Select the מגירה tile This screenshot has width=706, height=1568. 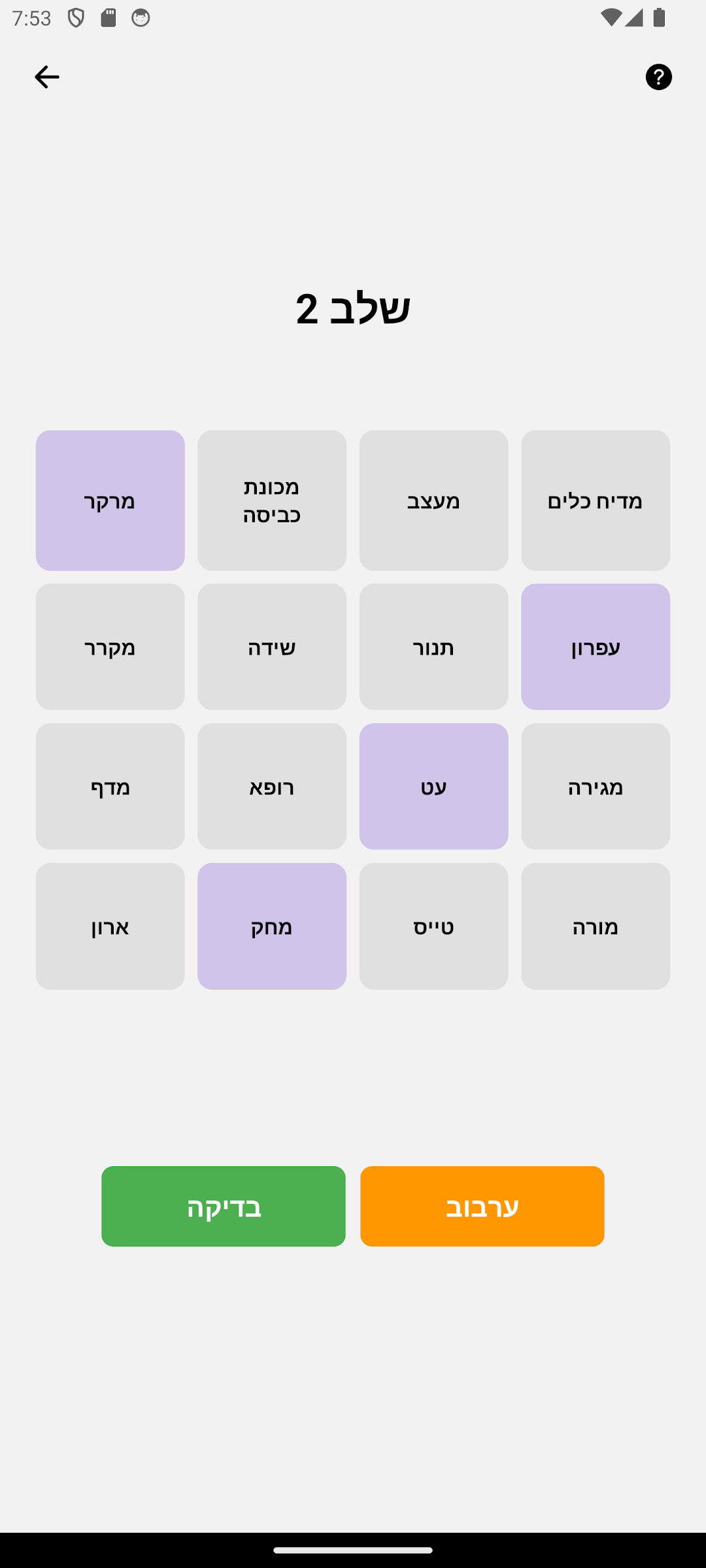[596, 787]
